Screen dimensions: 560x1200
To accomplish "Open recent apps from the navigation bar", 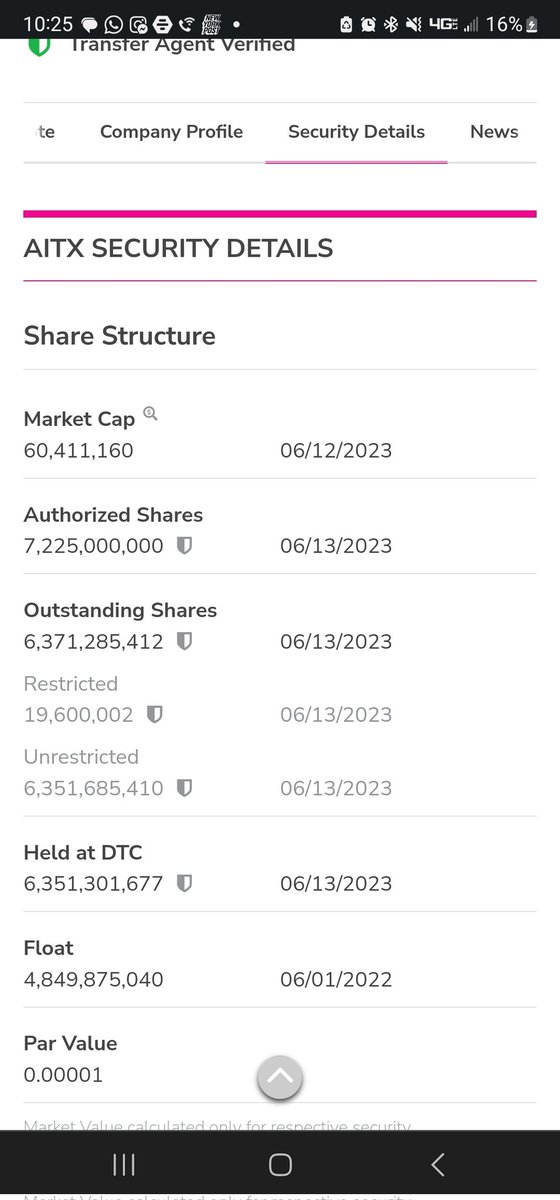I will click(124, 1164).
